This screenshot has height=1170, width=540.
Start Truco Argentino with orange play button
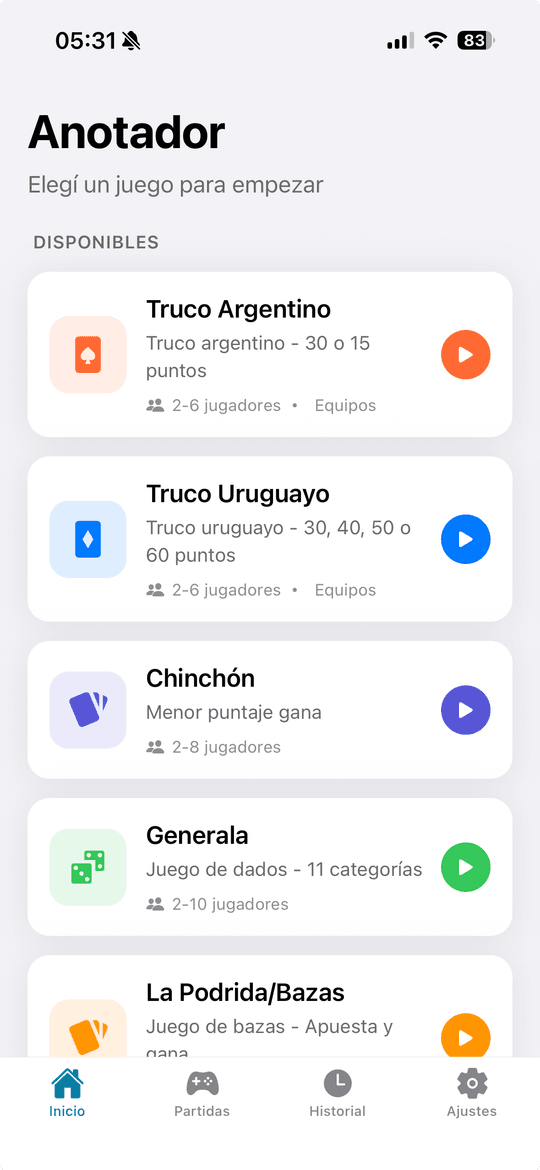click(x=465, y=354)
